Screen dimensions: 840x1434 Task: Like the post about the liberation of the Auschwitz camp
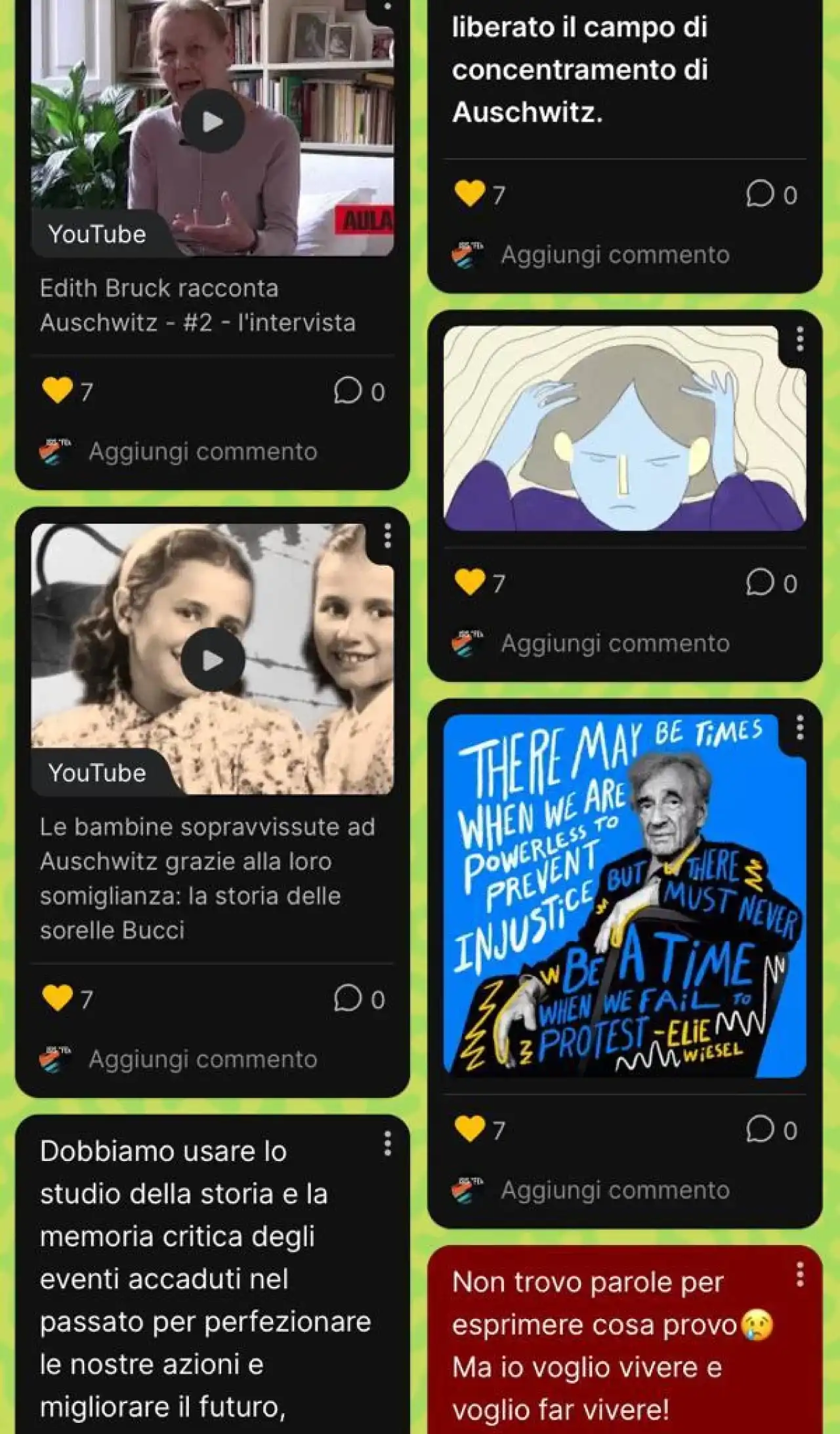click(470, 194)
